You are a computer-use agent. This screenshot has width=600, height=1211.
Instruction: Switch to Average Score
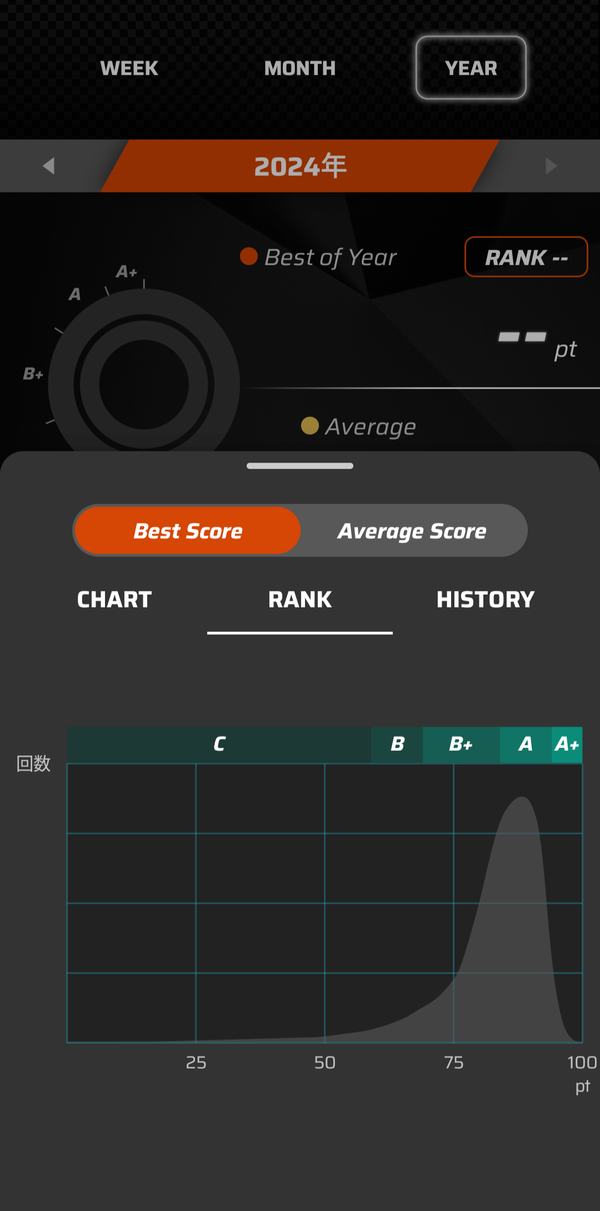[x=412, y=531]
